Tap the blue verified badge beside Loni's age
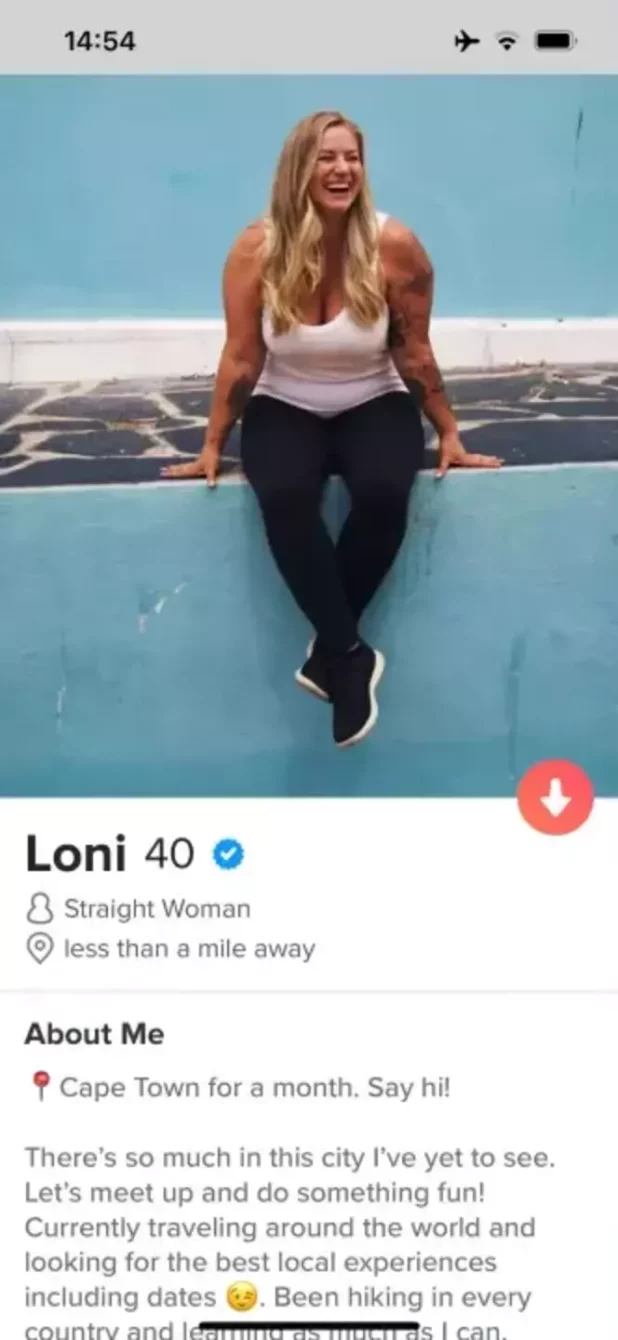618x1340 pixels. 229,855
